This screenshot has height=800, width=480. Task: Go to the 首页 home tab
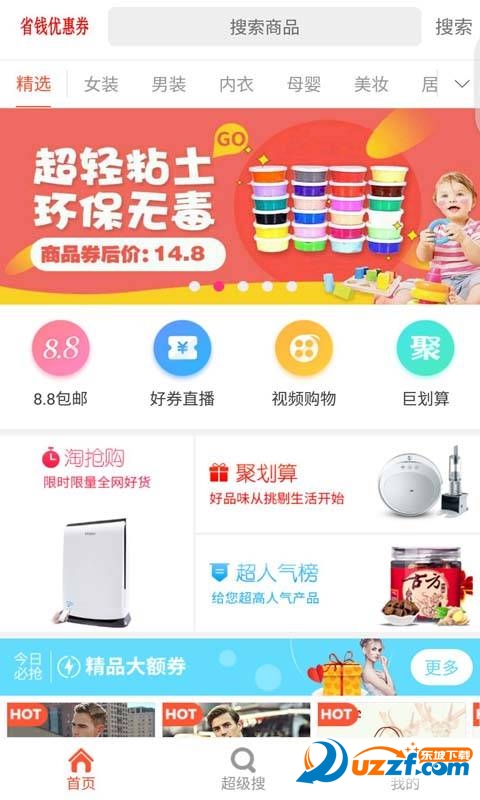[x=81, y=769]
